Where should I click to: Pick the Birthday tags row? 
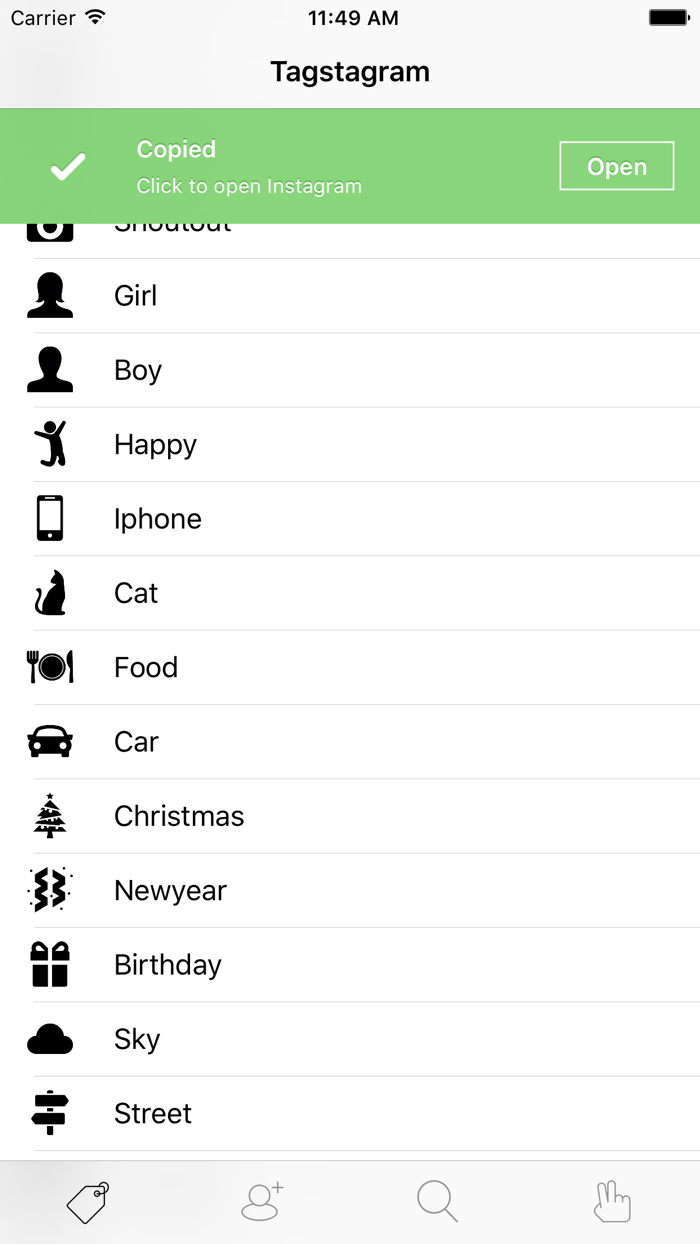tap(350, 964)
